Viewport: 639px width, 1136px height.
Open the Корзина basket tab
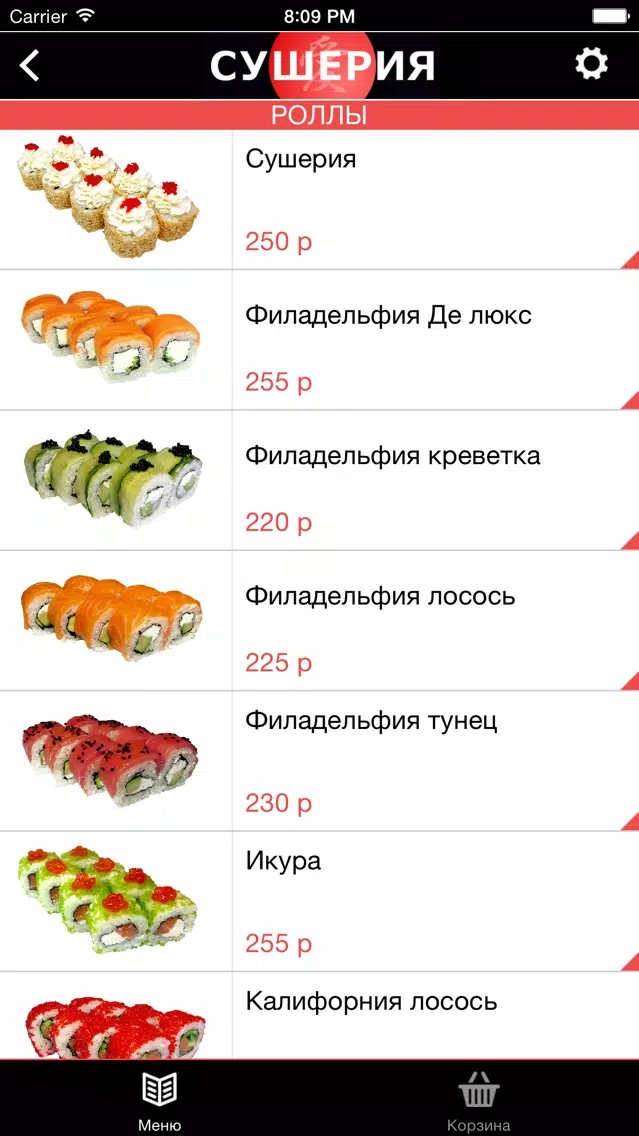coord(479,1098)
